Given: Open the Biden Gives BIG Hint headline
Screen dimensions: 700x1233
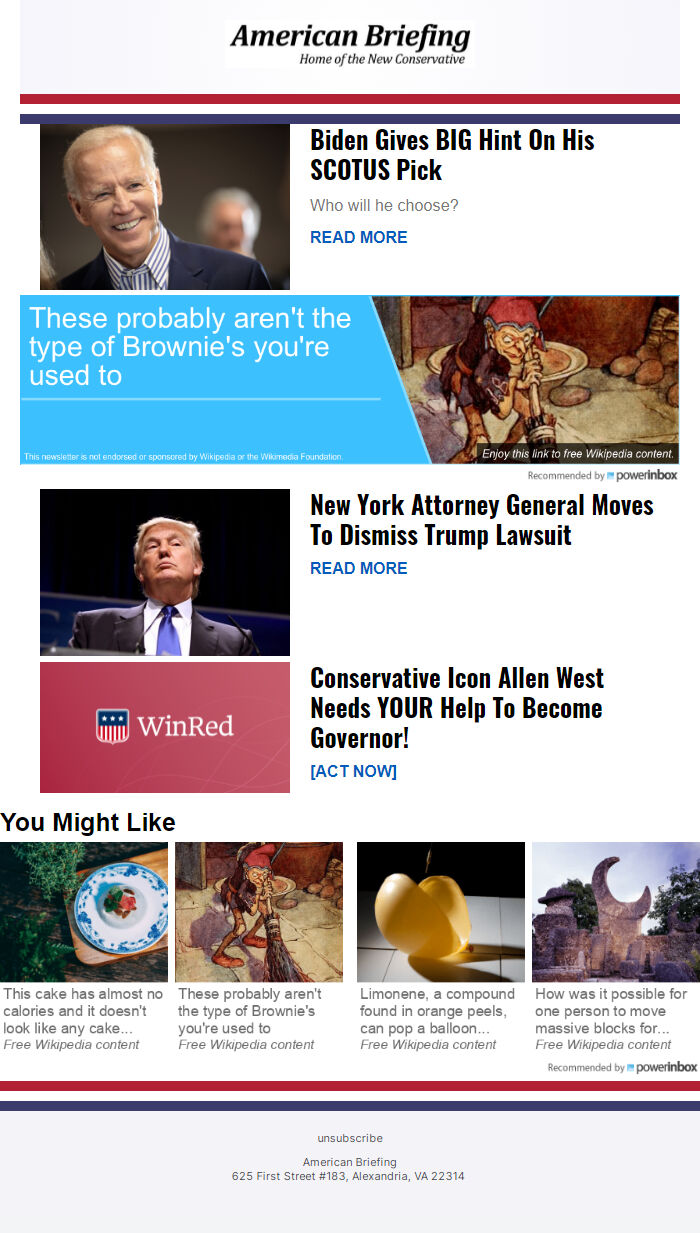Looking at the screenshot, I should pyautogui.click(x=452, y=155).
